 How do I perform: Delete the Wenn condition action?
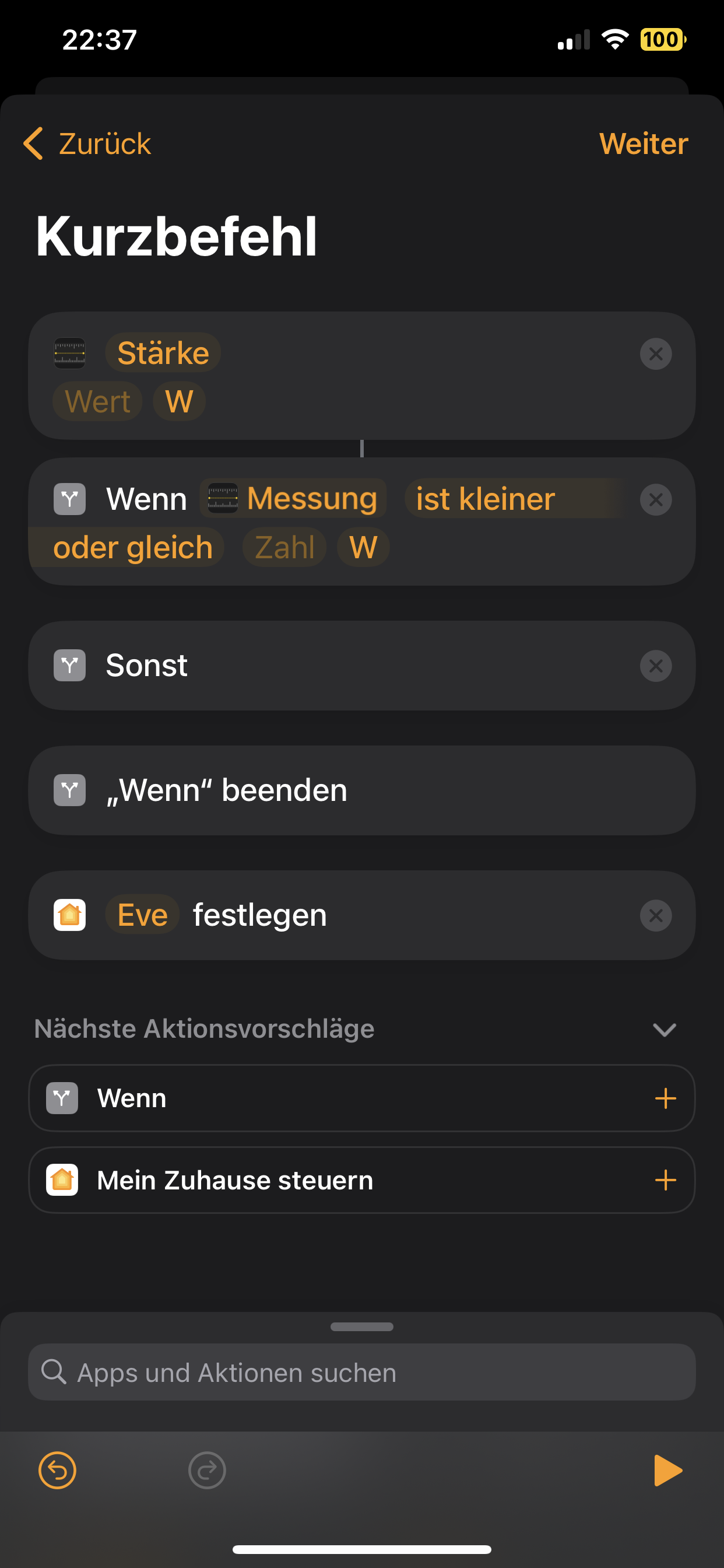(655, 500)
